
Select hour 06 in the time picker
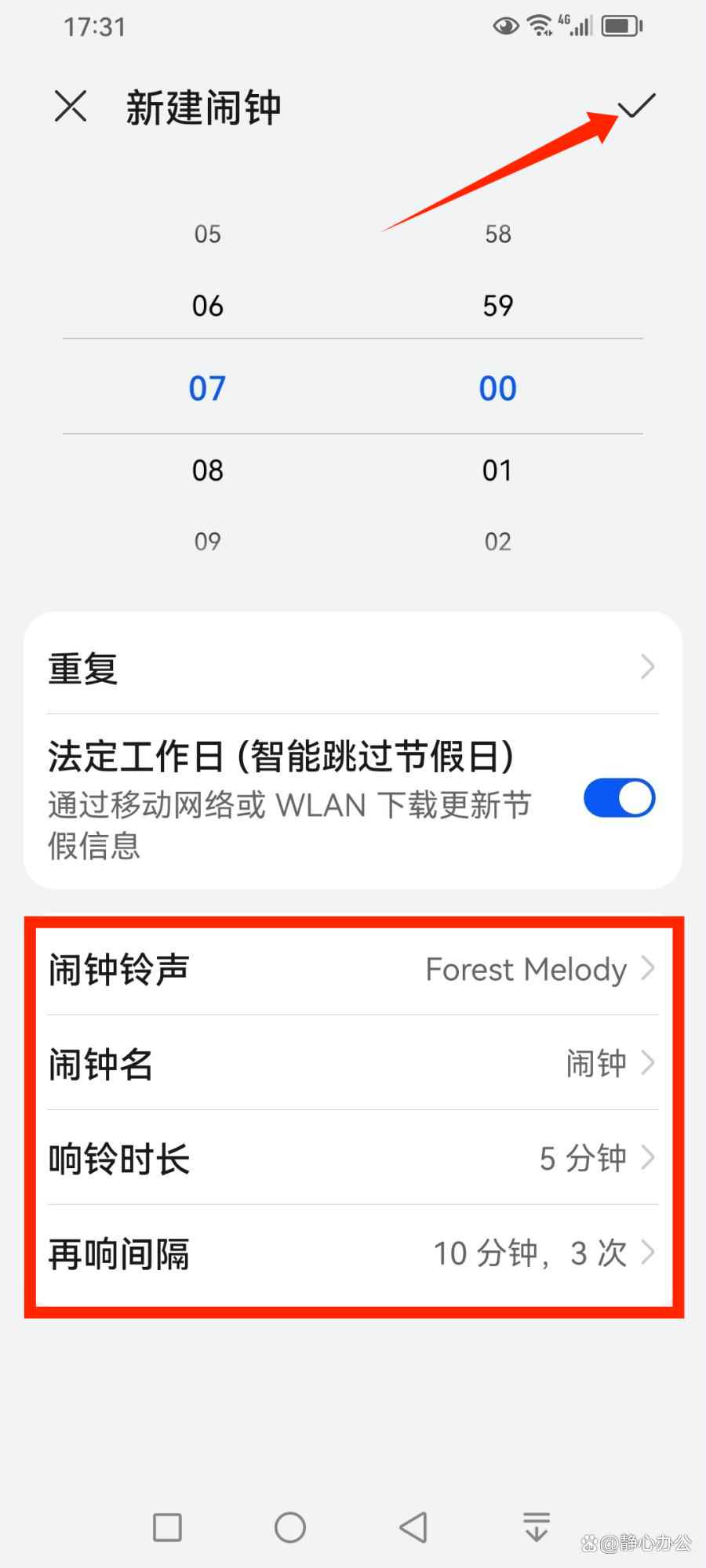coord(208,306)
